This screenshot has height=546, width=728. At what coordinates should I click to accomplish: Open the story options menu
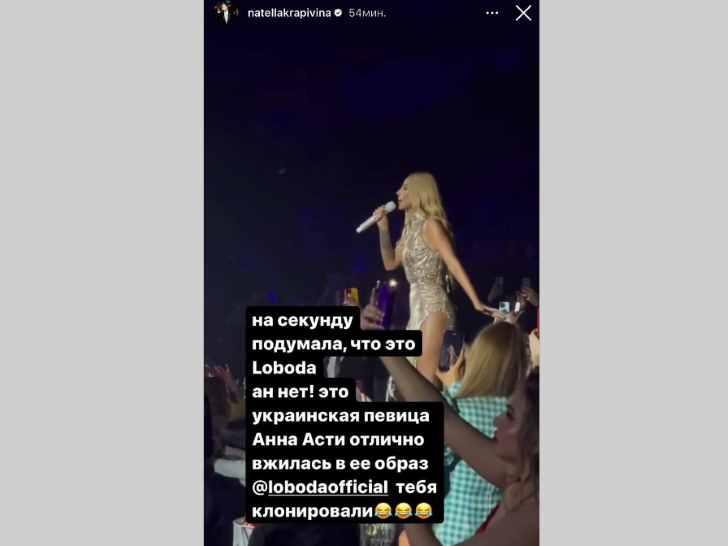click(x=492, y=14)
